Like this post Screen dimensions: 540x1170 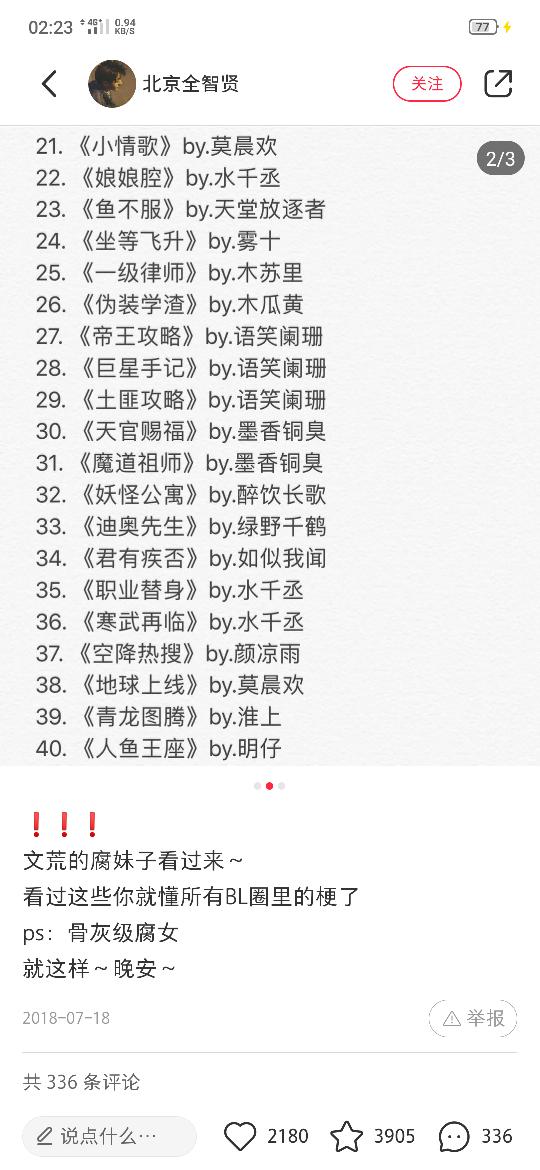coord(240,1136)
